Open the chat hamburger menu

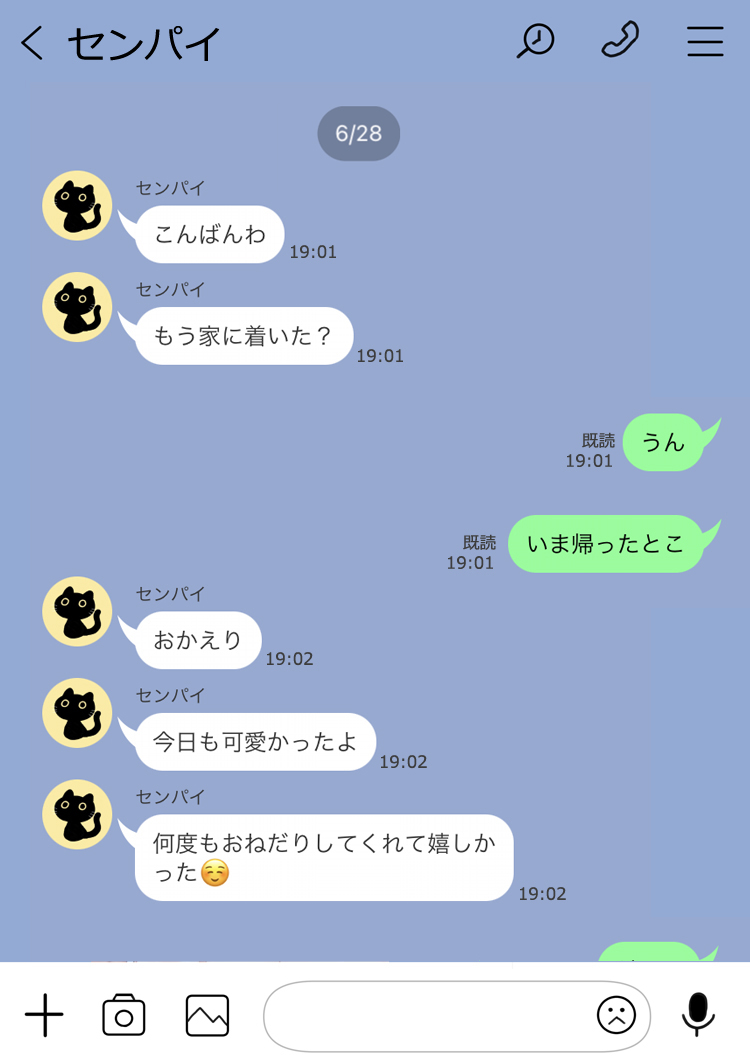705,42
